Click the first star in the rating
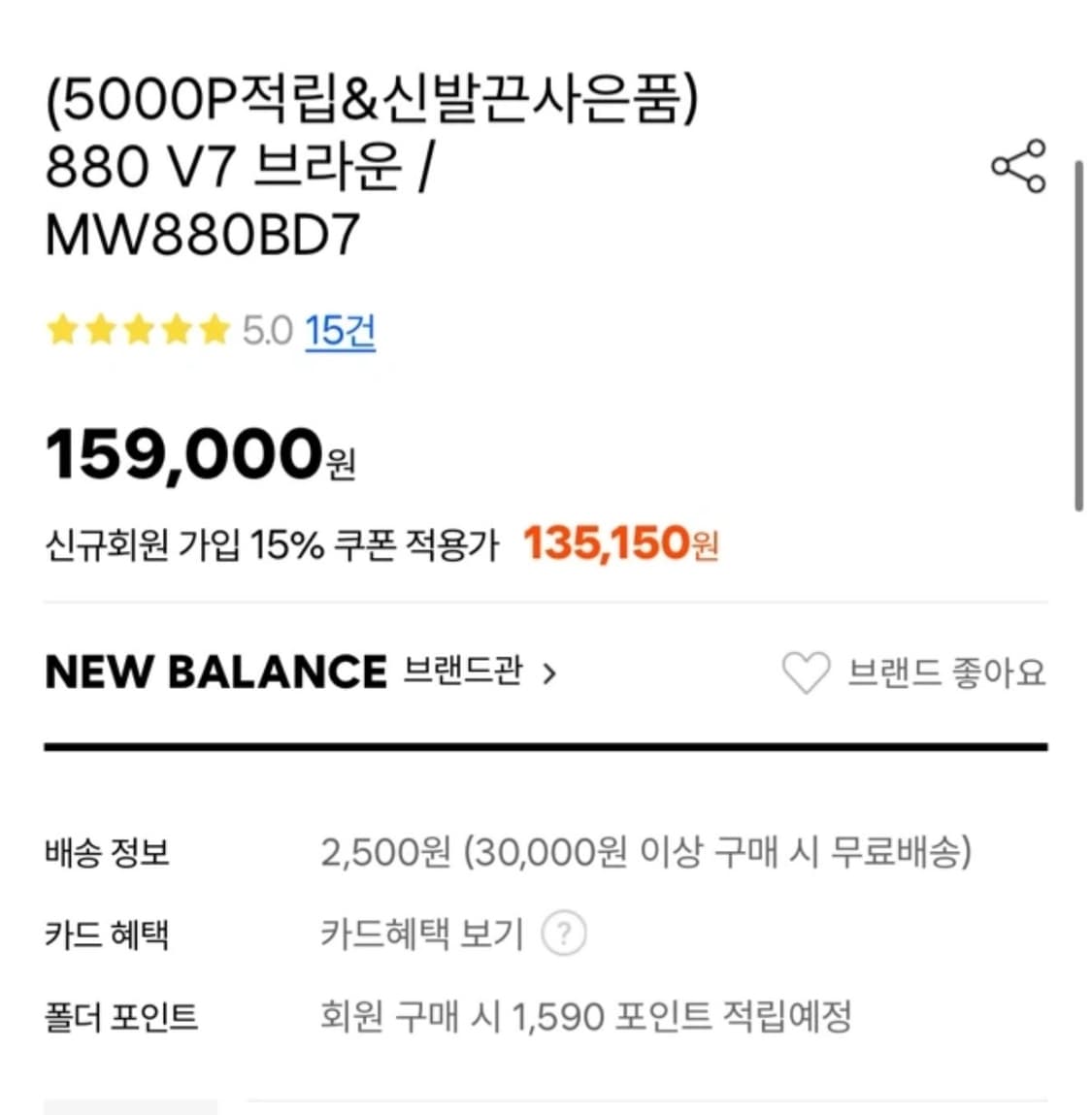This screenshot has width=1092, height=1115. coord(62,329)
